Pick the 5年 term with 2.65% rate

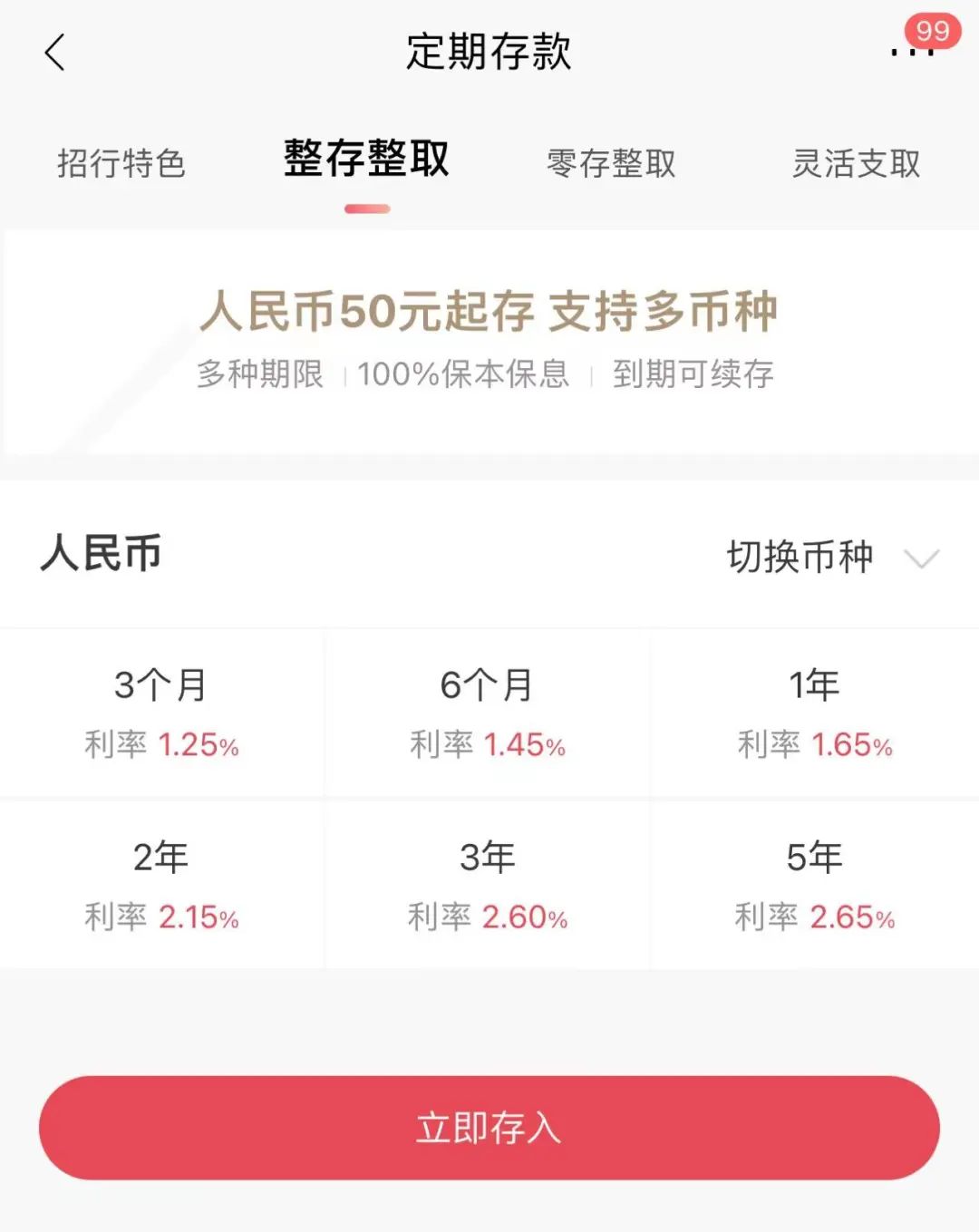[x=814, y=884]
